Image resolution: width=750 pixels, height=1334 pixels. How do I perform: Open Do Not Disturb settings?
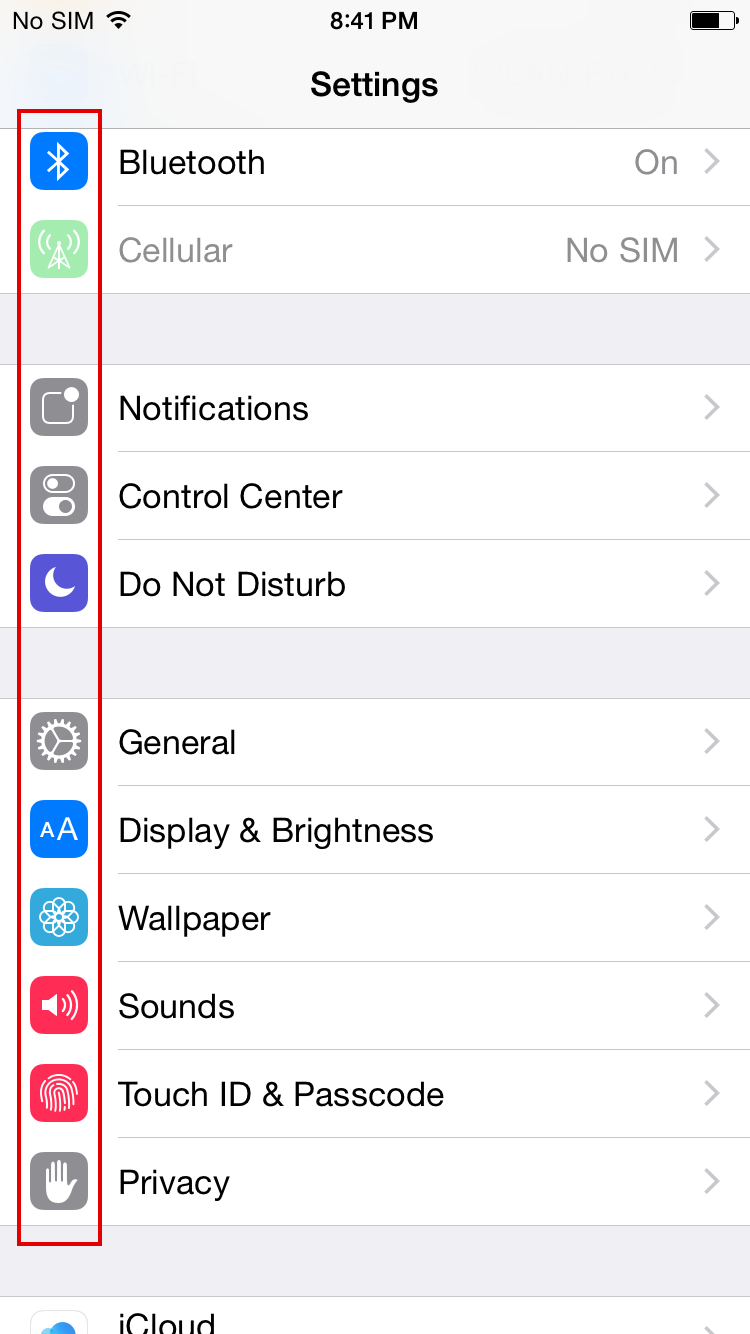(375, 584)
